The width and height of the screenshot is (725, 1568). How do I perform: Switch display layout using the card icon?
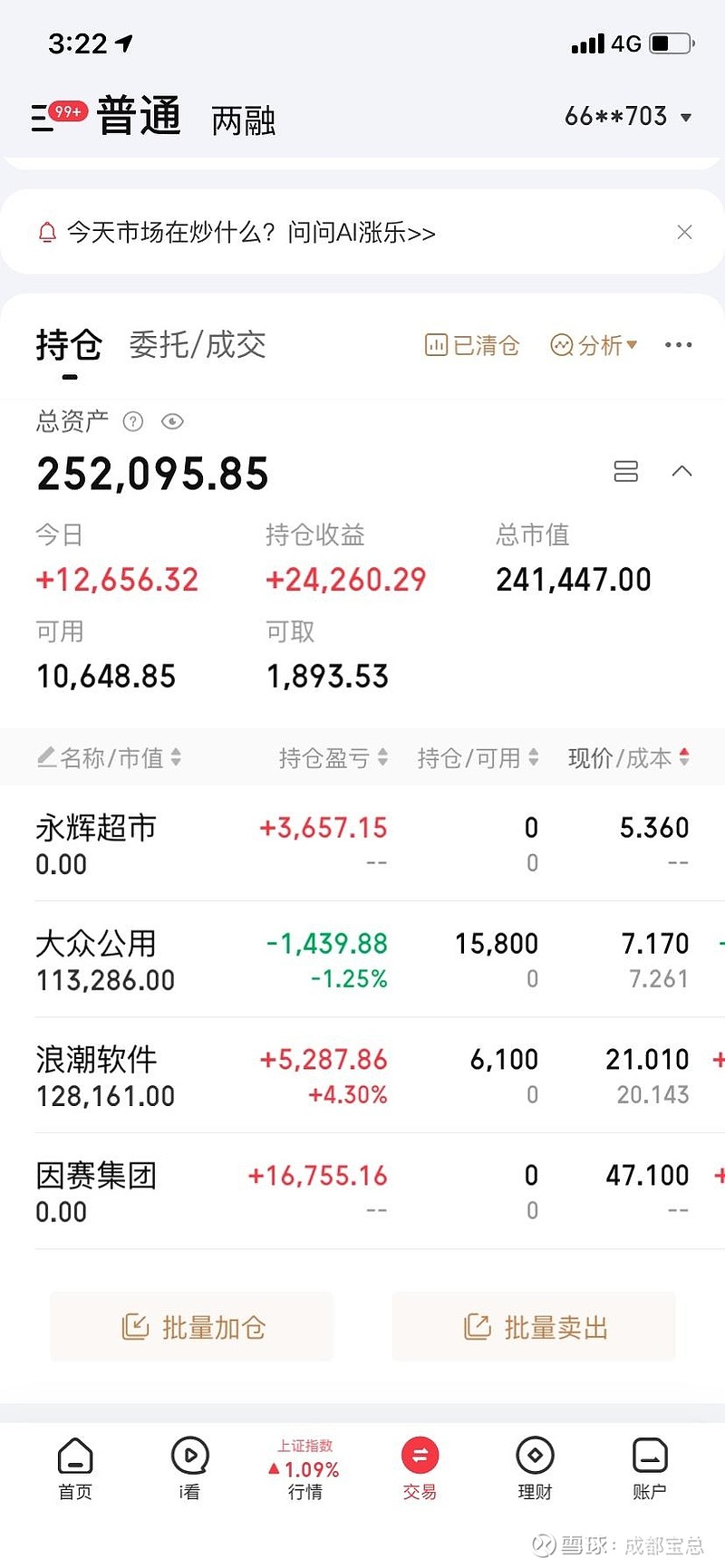click(x=625, y=471)
